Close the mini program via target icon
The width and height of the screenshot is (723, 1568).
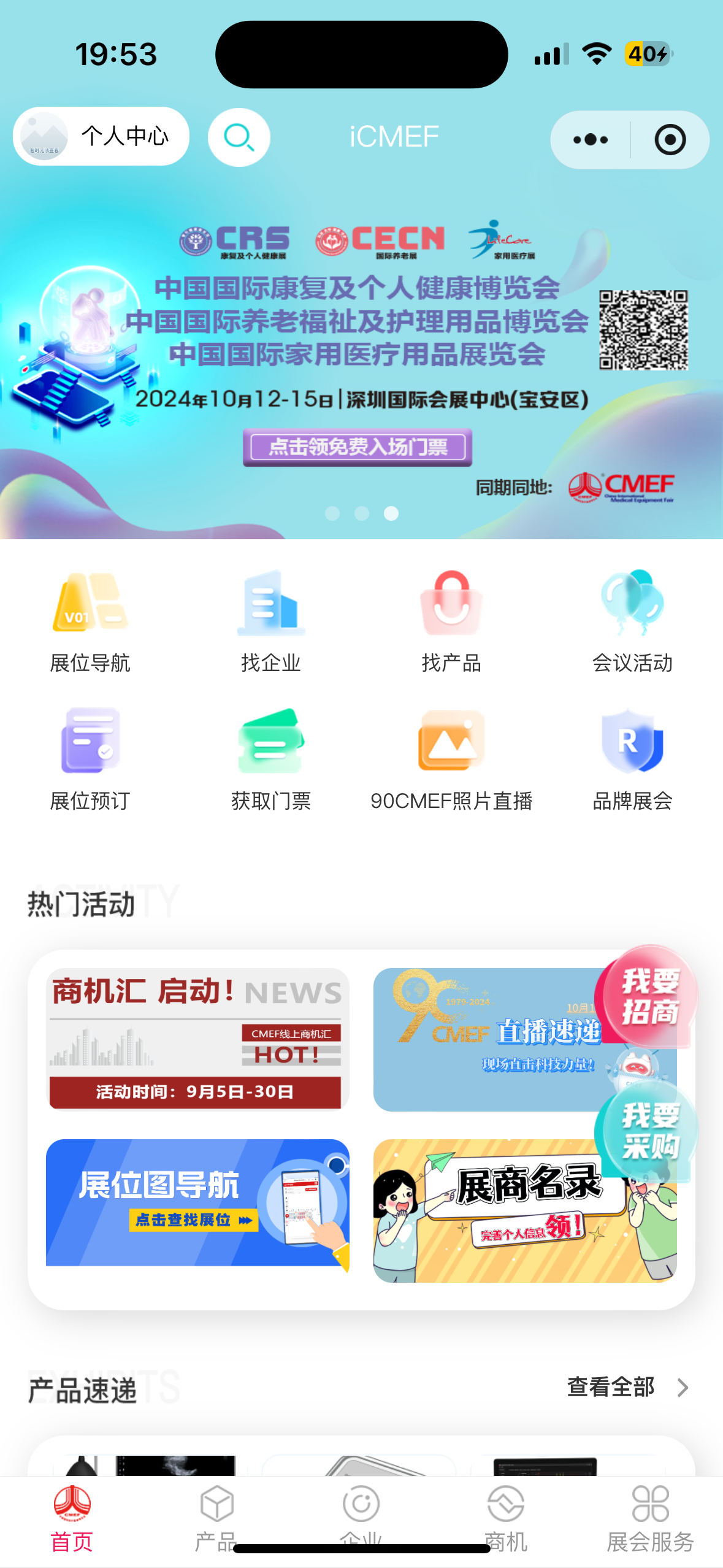(670, 140)
